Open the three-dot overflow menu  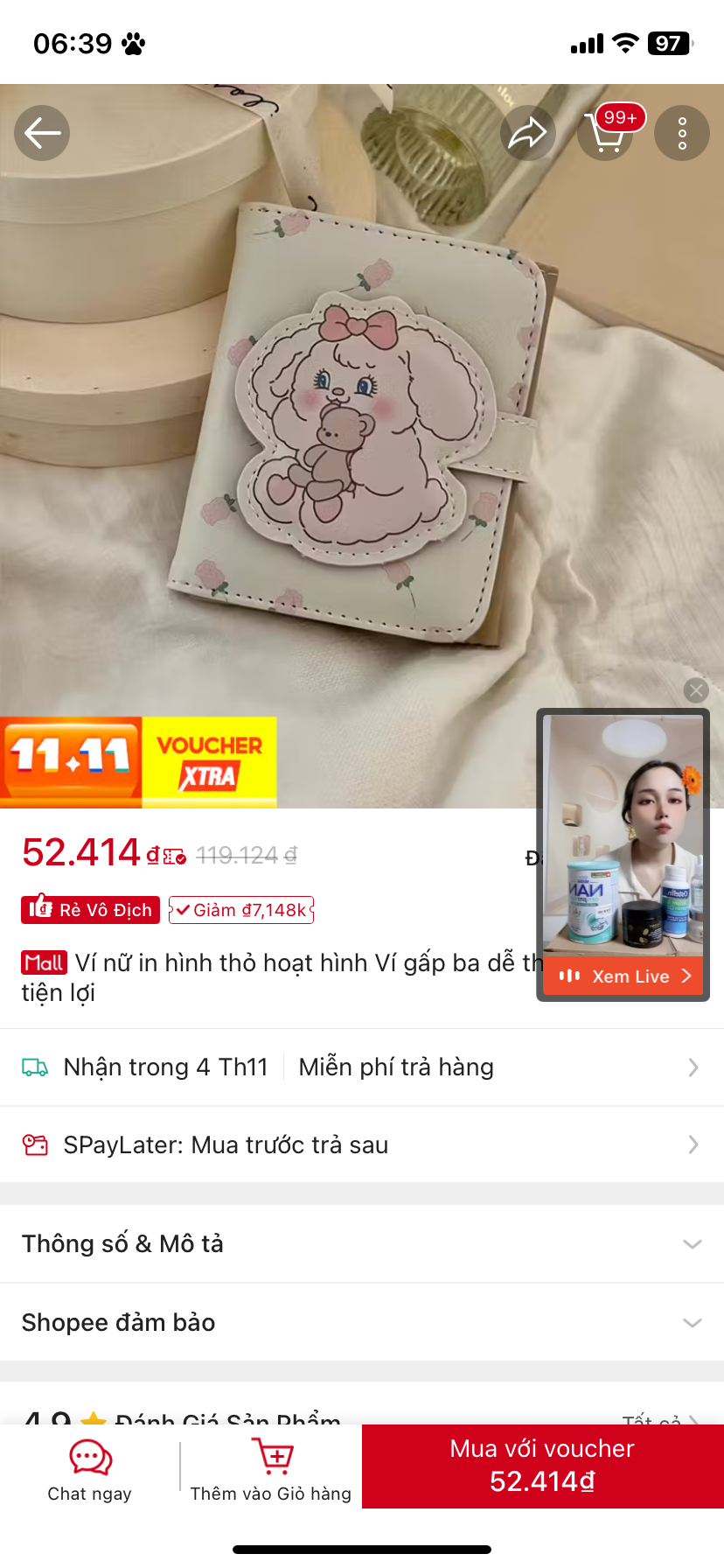(x=682, y=133)
